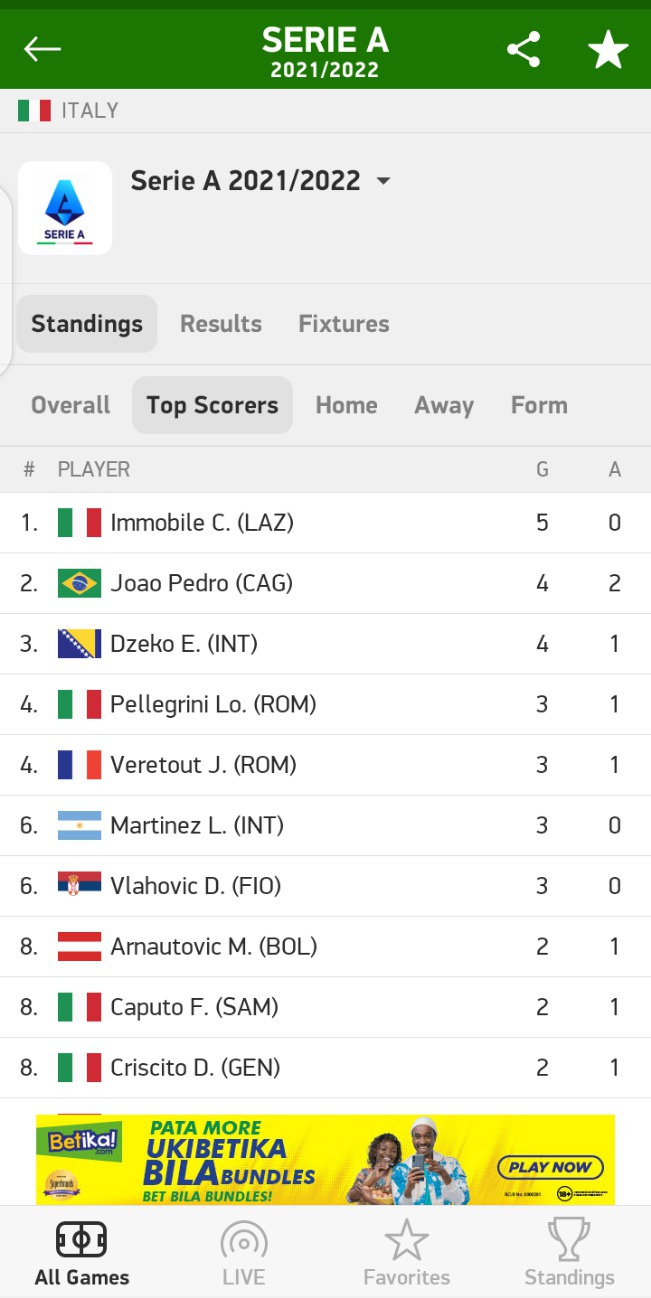Open the LIVE tab
Viewport: 651px width, 1298px height.
pyautogui.click(x=244, y=1253)
